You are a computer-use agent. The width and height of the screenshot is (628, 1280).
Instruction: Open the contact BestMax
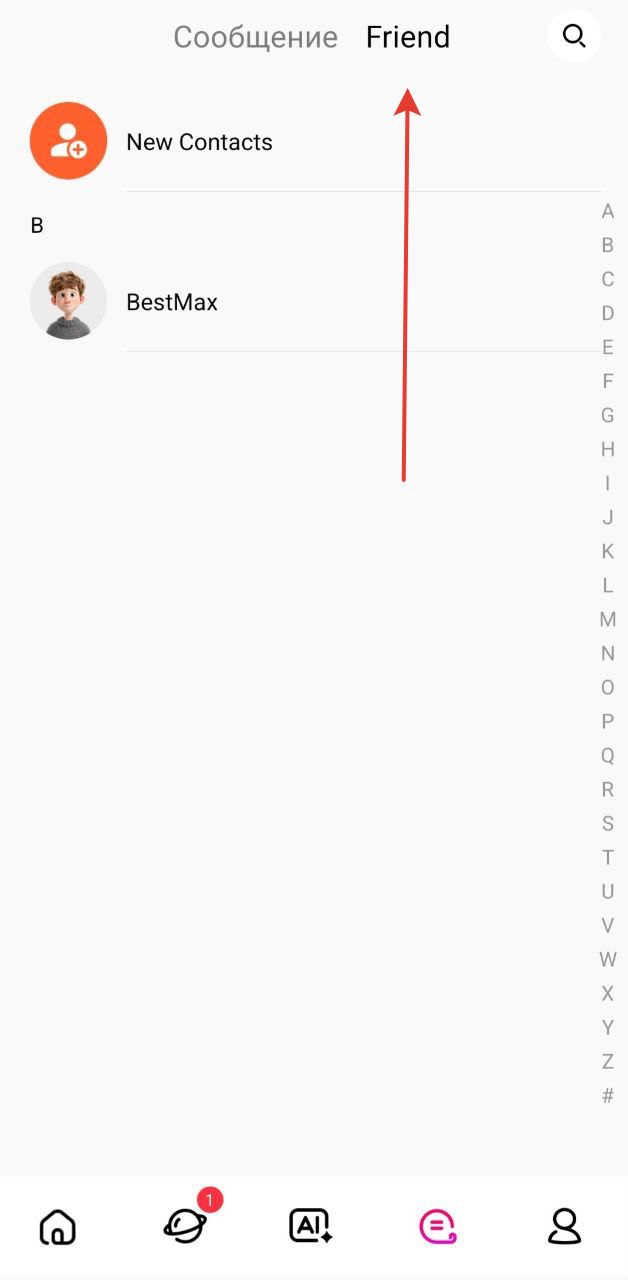(172, 302)
